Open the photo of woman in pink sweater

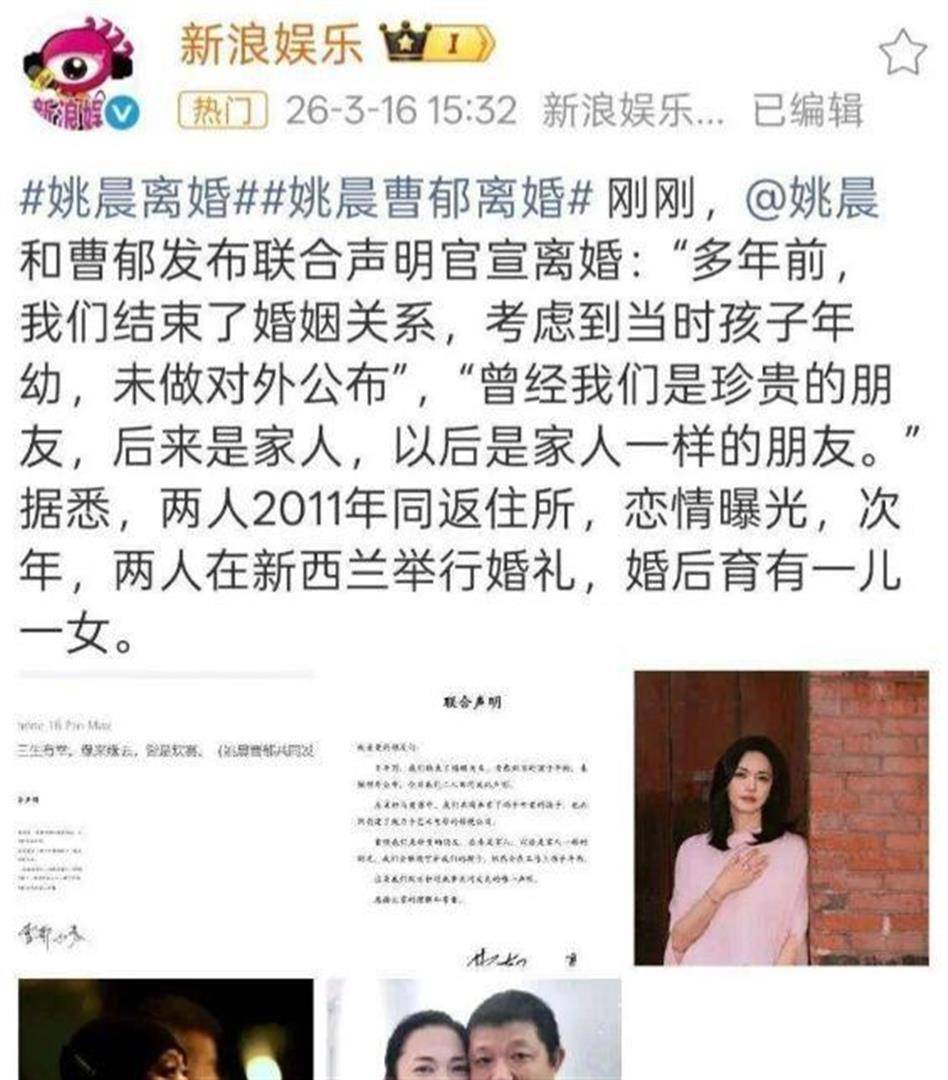tap(781, 818)
